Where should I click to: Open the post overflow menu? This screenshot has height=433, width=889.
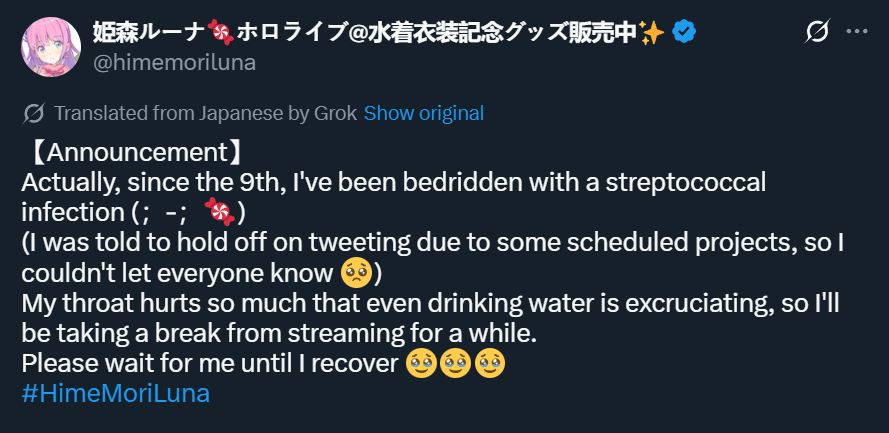click(x=857, y=32)
